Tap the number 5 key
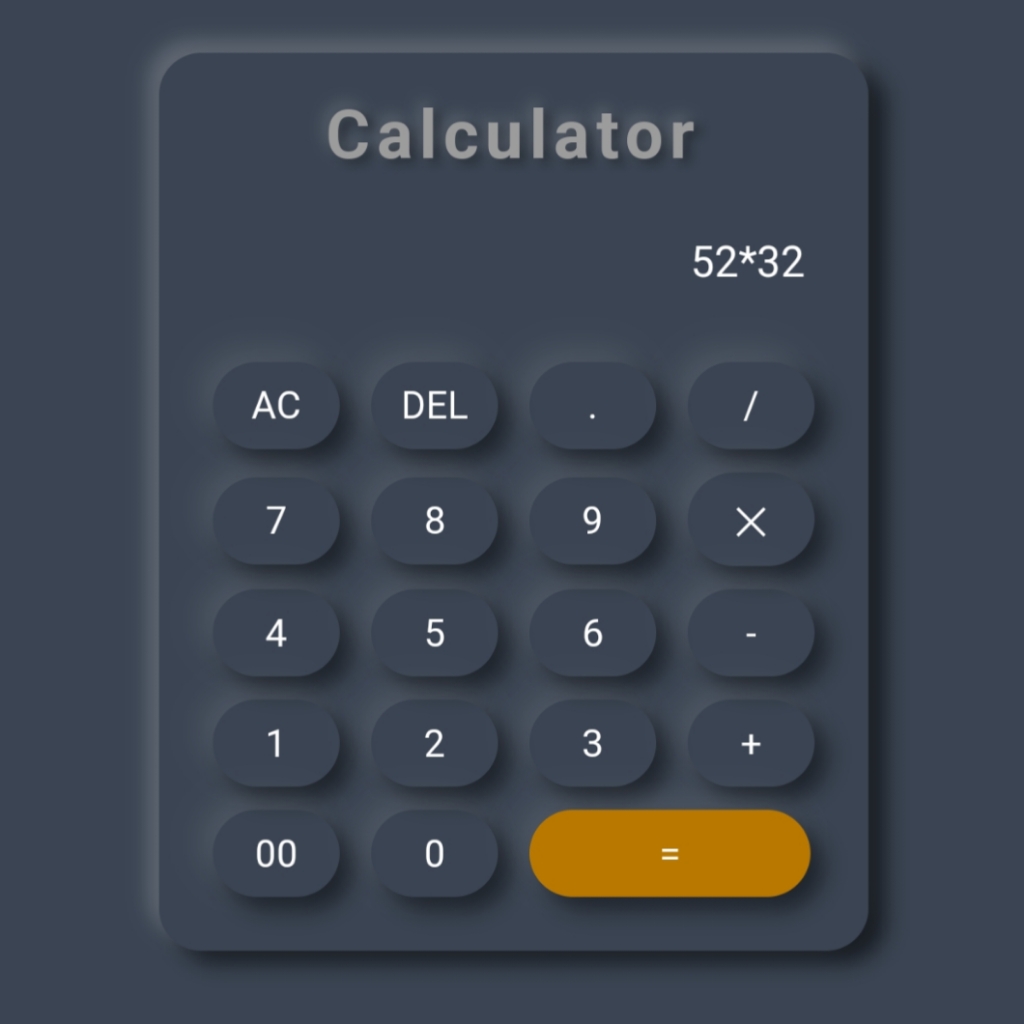 [434, 633]
